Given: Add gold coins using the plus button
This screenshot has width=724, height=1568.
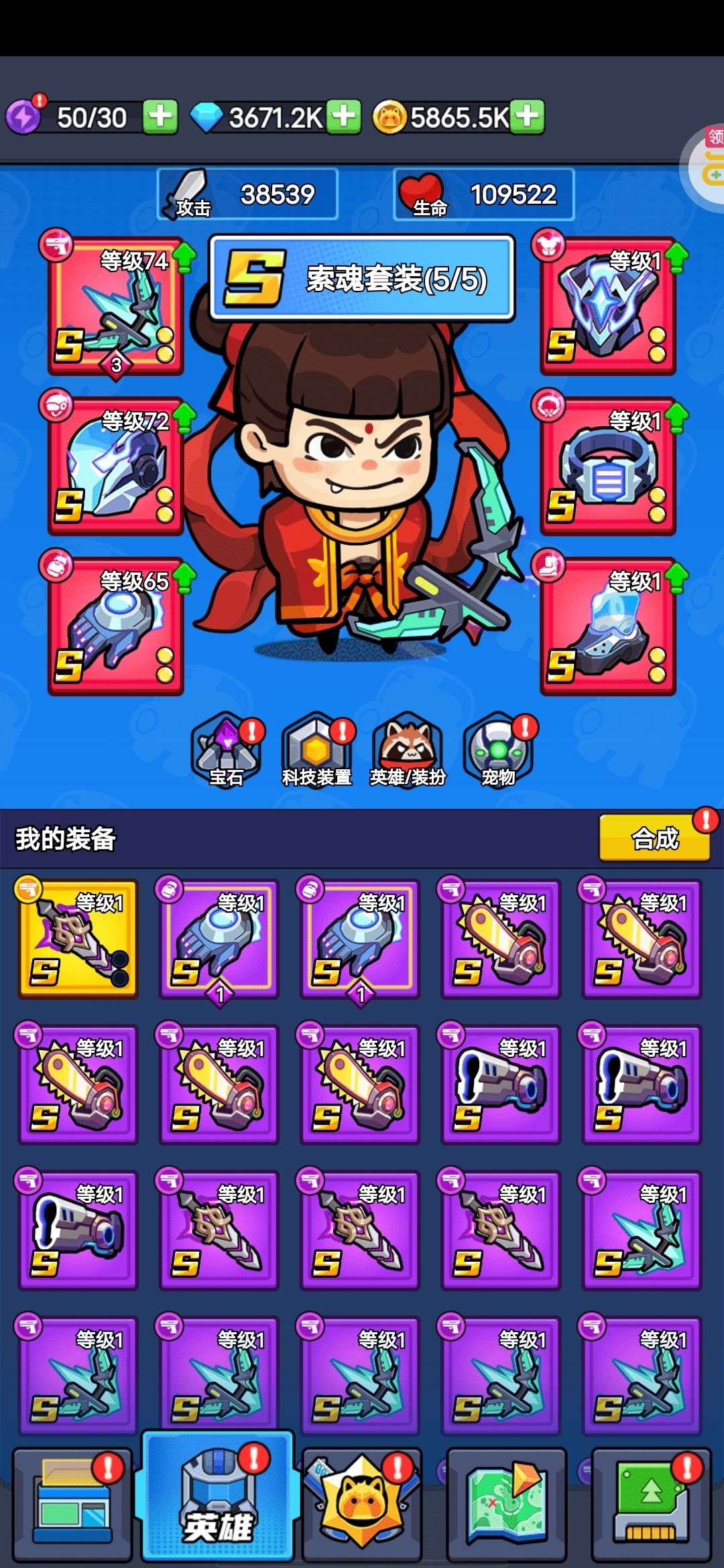Looking at the screenshot, I should pos(527,117).
